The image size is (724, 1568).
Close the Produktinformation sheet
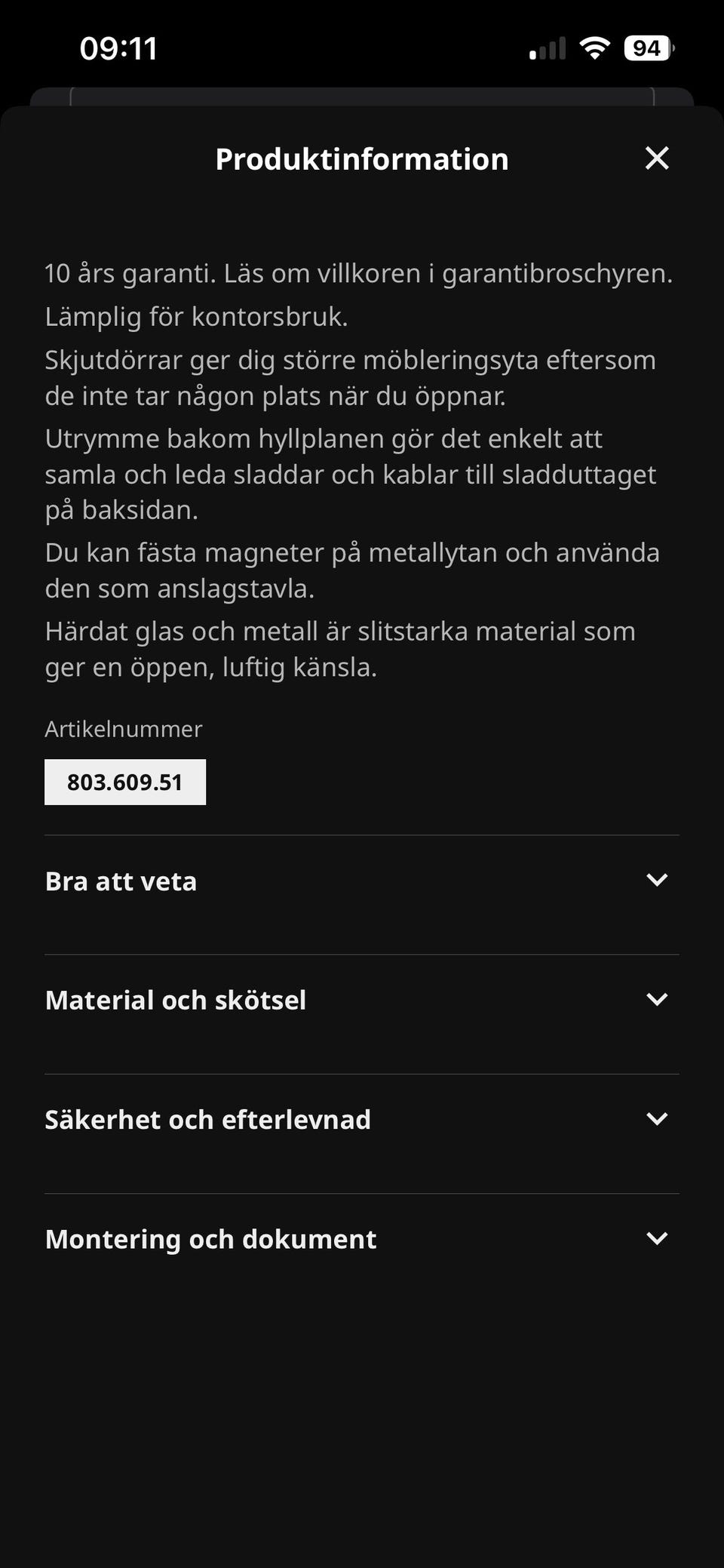657,158
